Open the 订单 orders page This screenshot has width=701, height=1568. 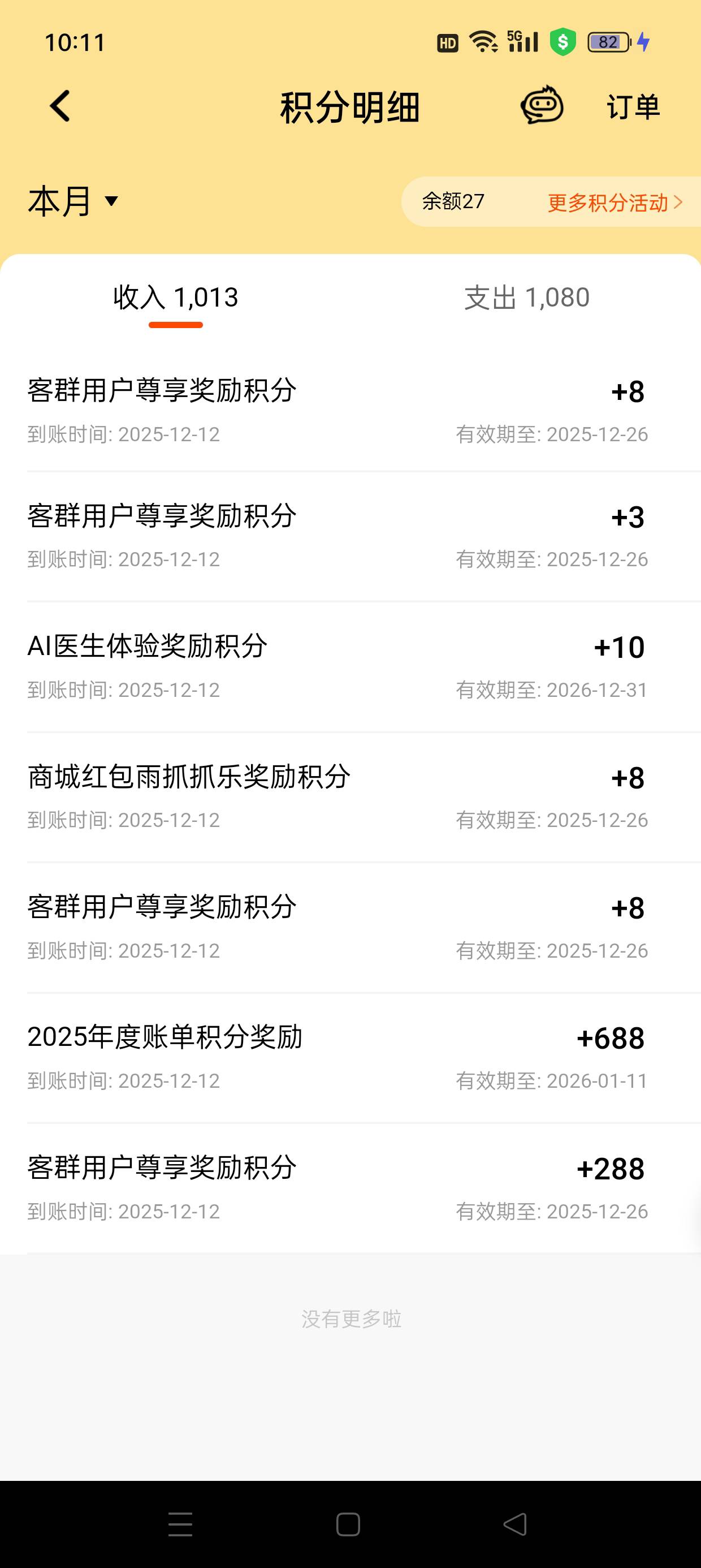(x=633, y=107)
